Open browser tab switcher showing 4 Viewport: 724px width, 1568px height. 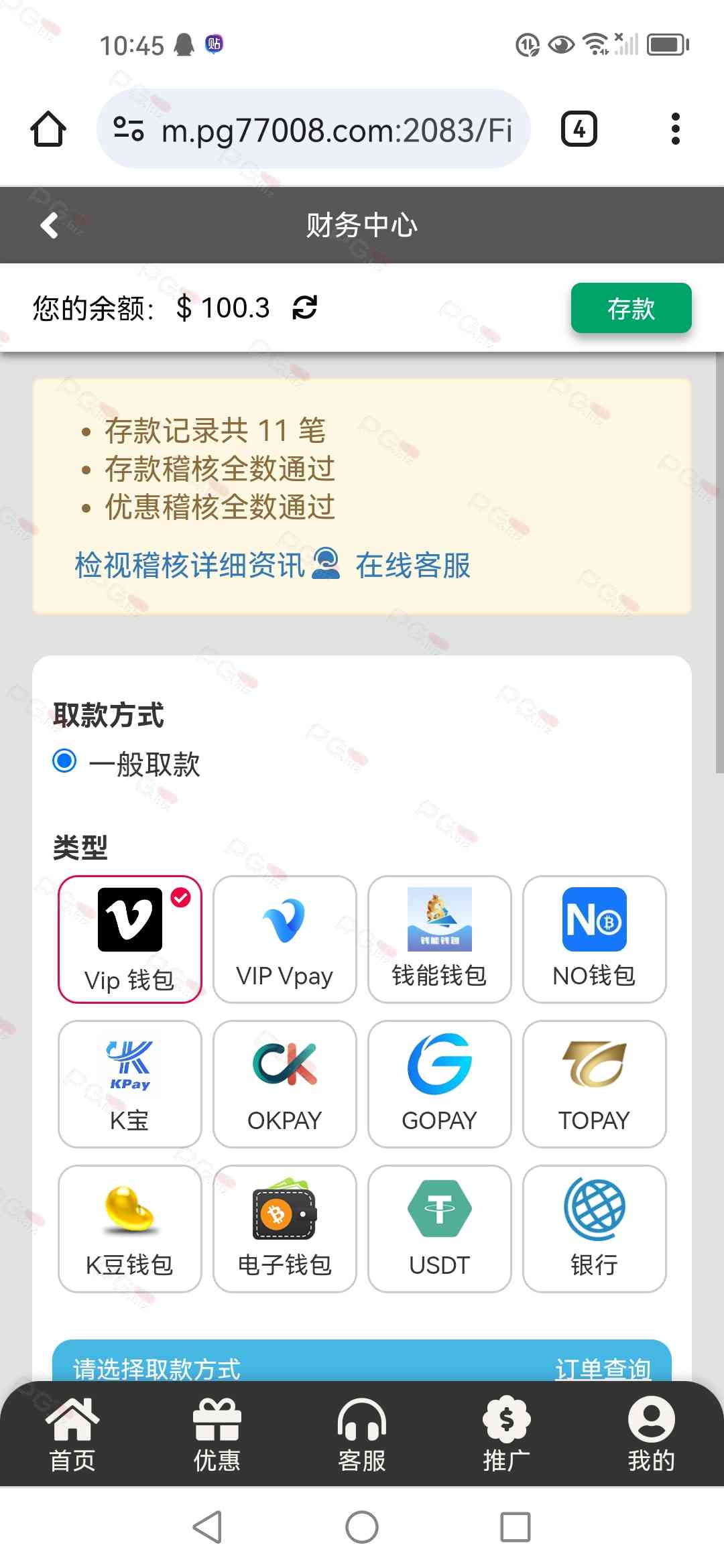click(x=579, y=129)
